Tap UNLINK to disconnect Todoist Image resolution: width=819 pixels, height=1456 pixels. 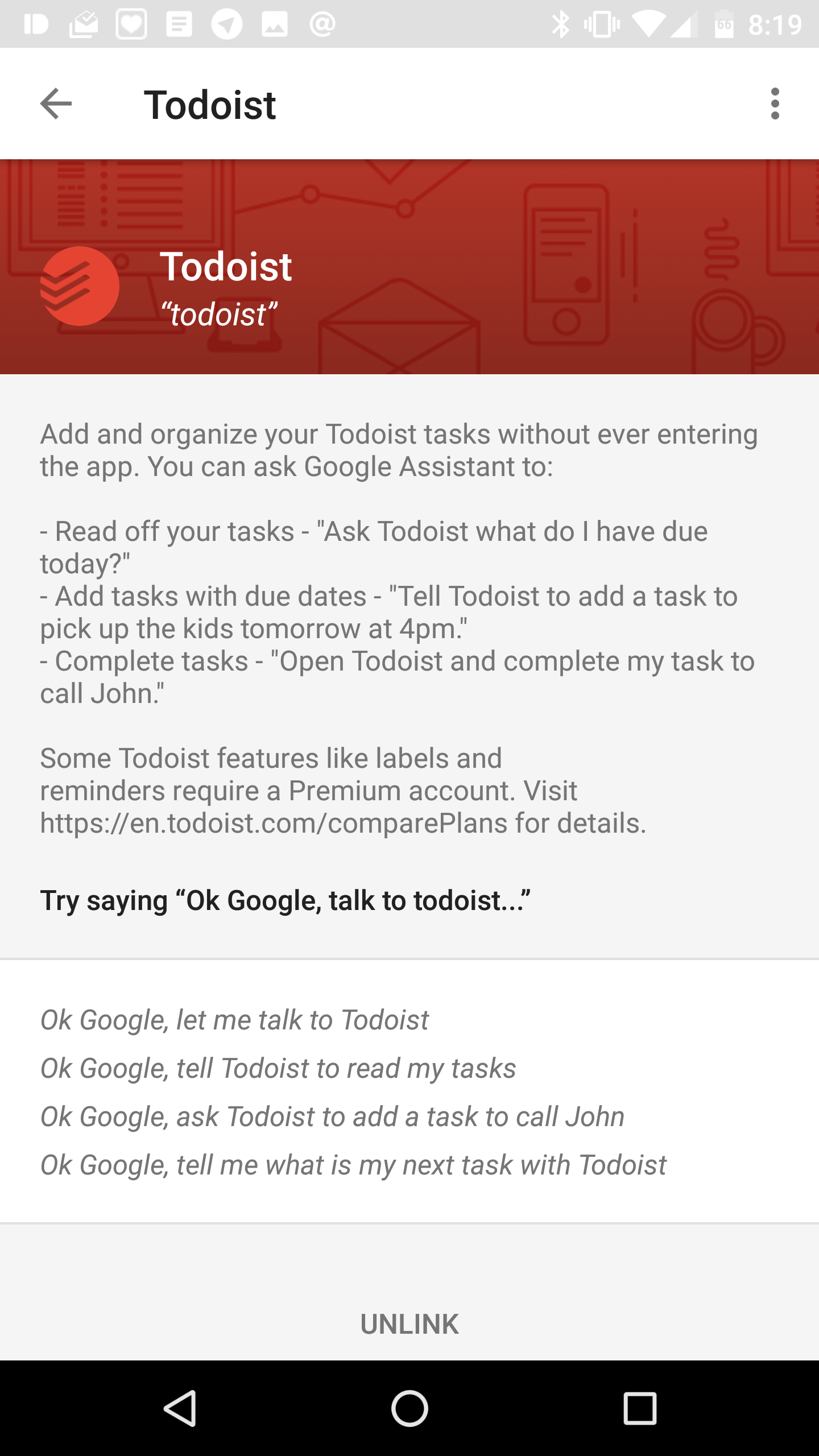coord(409,1324)
